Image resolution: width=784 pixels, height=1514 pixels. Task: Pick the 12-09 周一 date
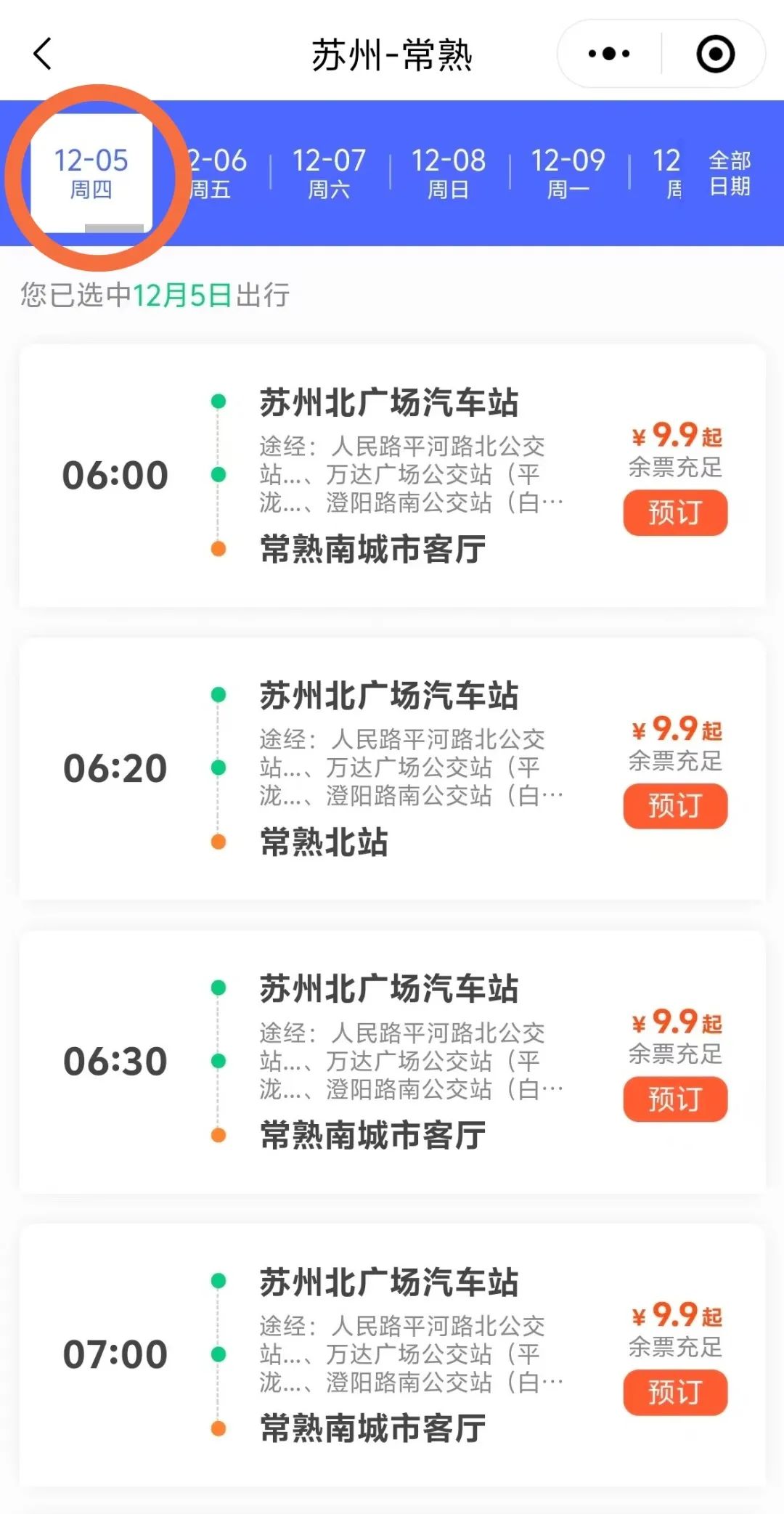pos(568,173)
